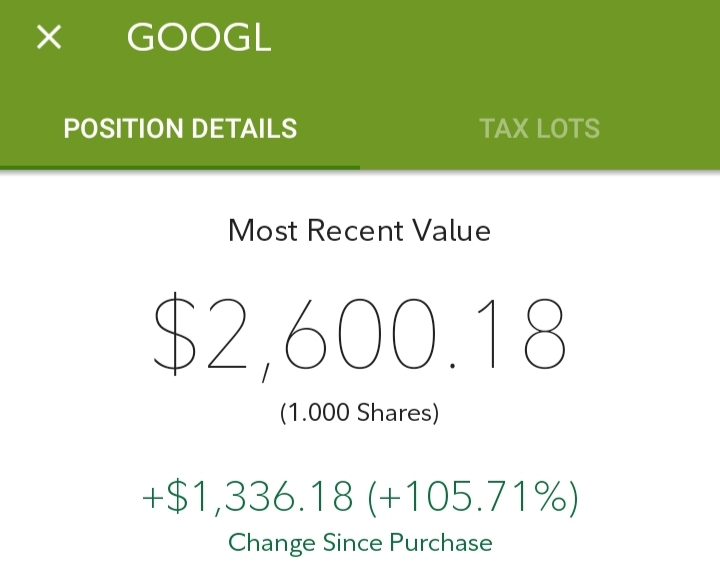Image resolution: width=720 pixels, height=577 pixels.
Task: Select the Position Details tab
Action: pos(180,129)
